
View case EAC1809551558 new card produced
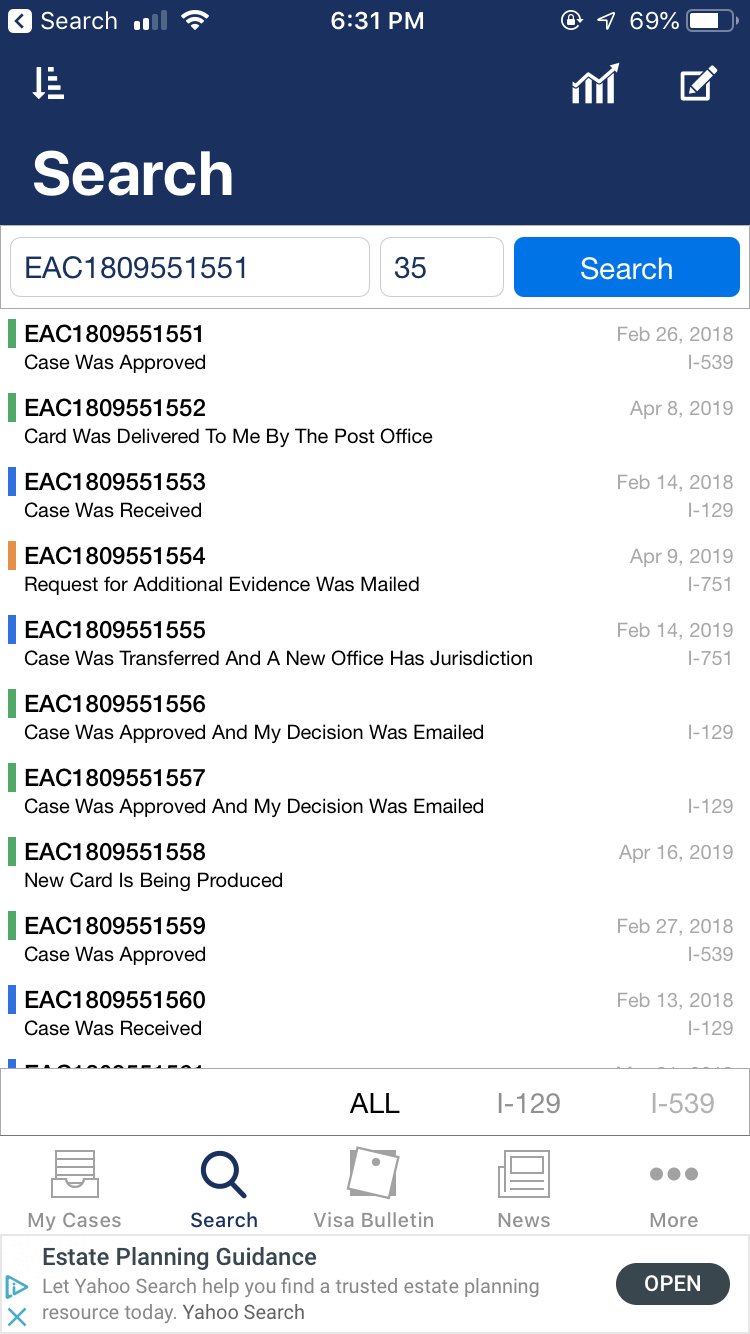[x=375, y=865]
